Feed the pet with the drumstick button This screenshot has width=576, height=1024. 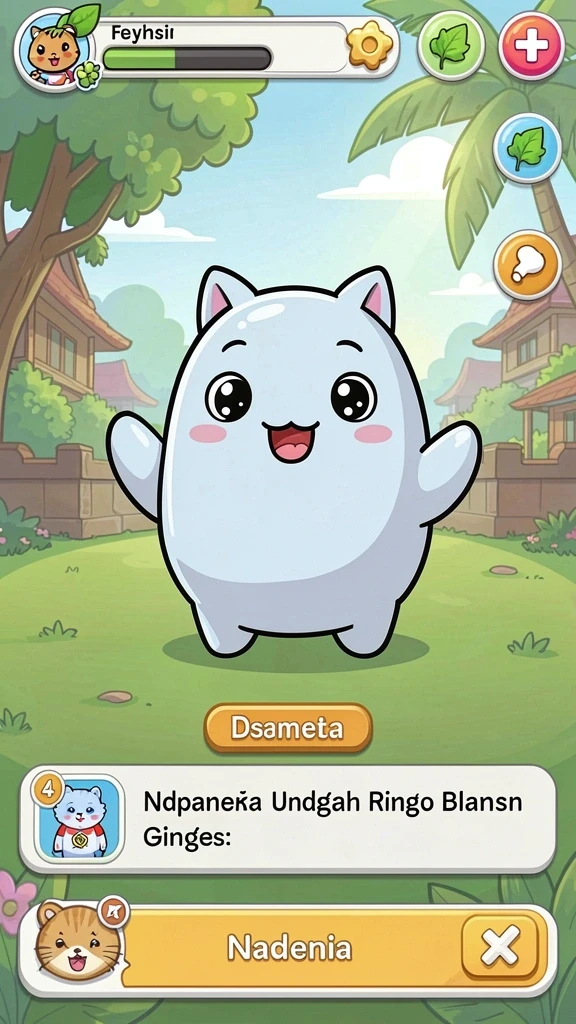tap(527, 264)
